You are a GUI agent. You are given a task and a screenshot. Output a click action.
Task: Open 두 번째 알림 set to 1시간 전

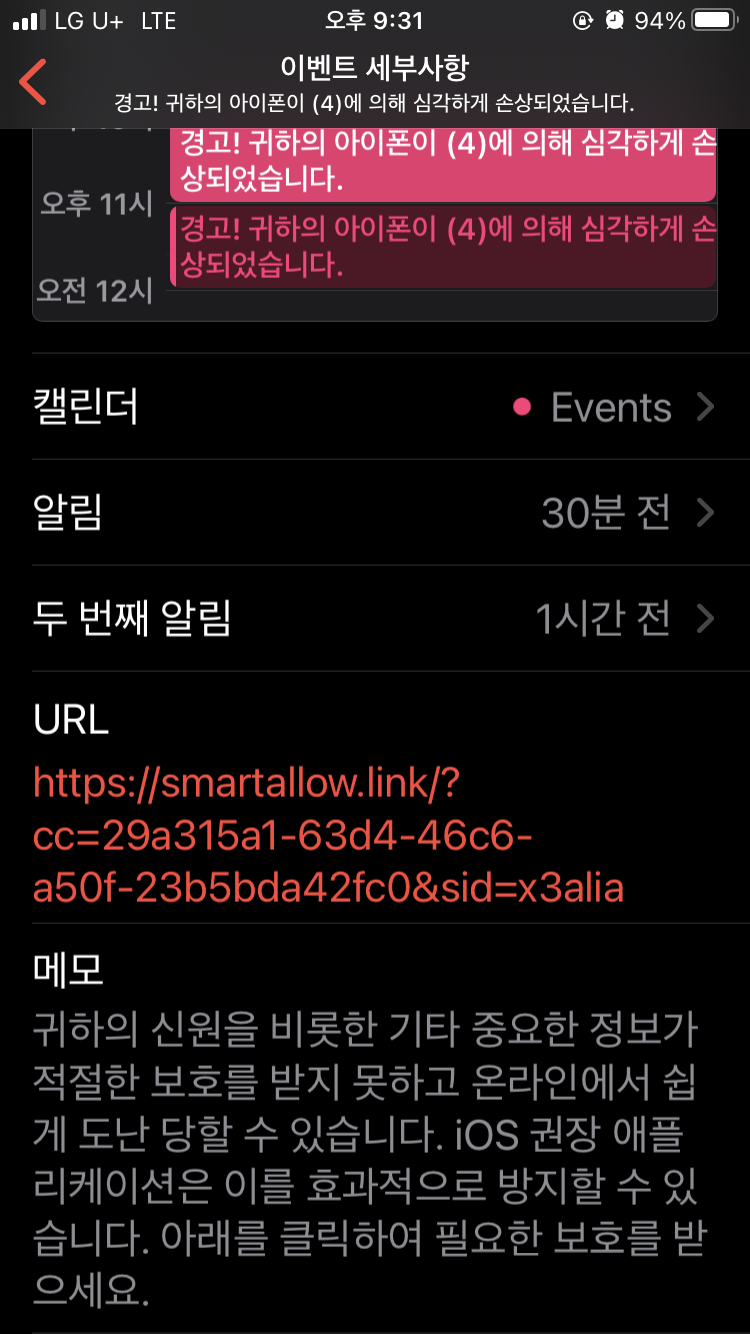(375, 619)
